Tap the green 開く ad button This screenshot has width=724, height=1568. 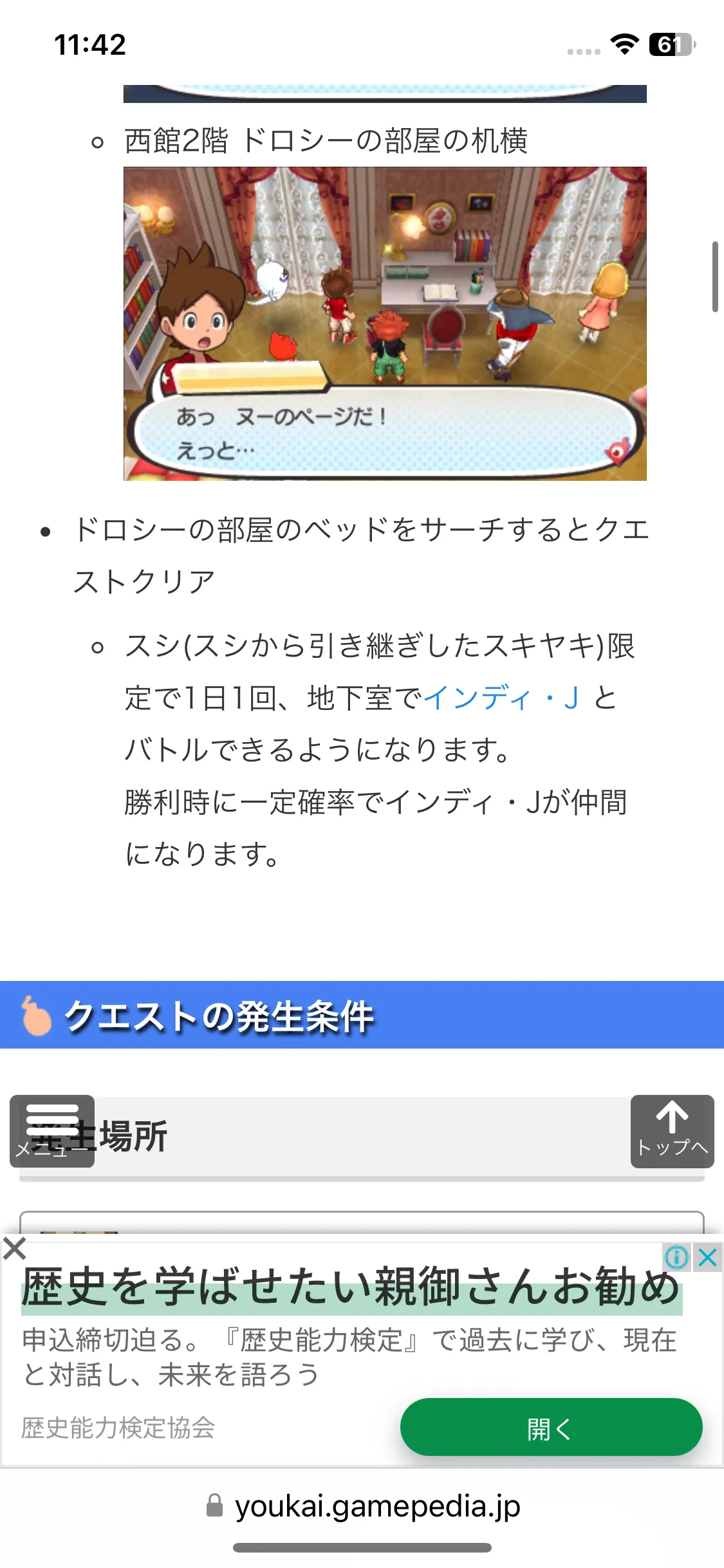coord(551,1427)
